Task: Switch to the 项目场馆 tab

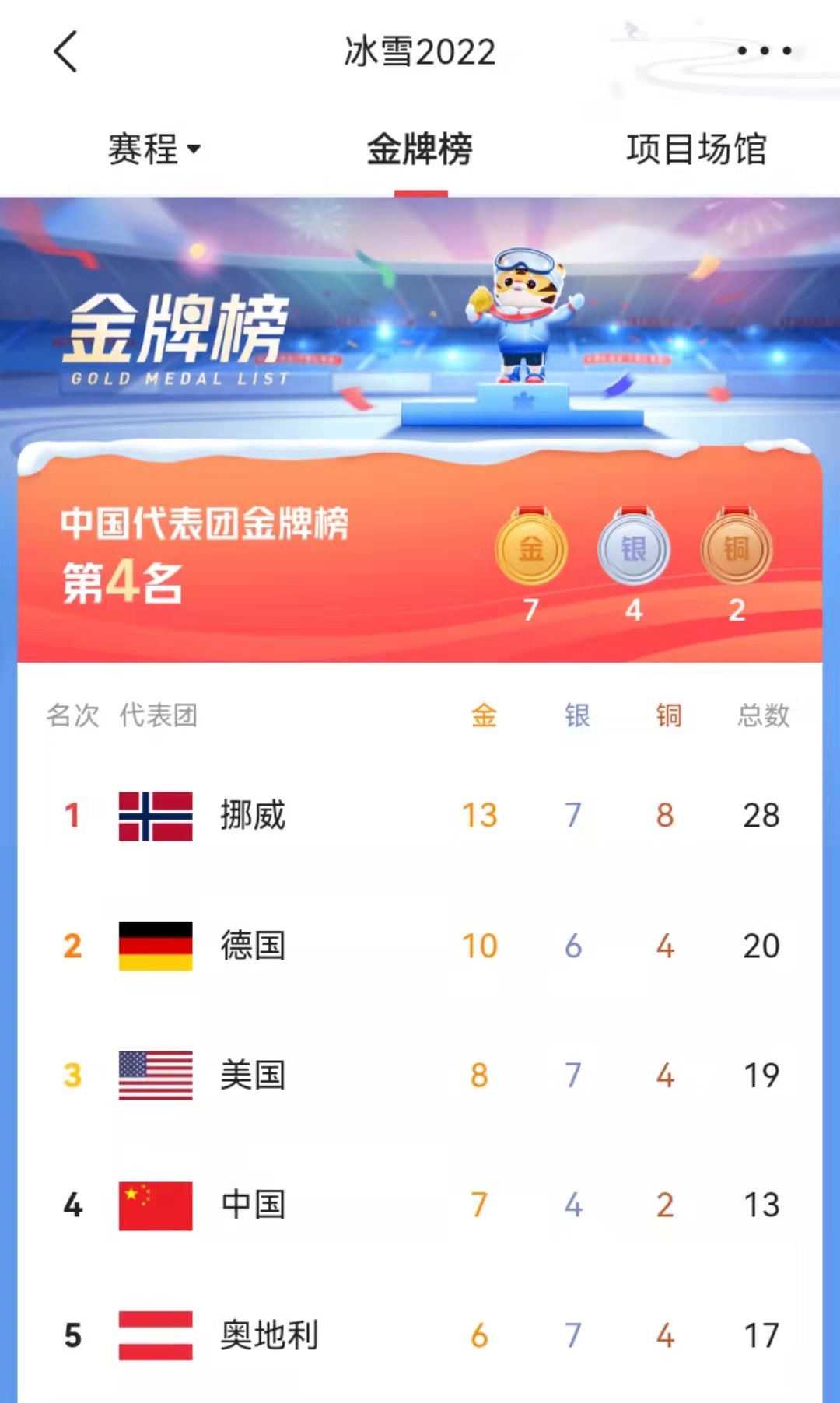Action: [x=696, y=149]
